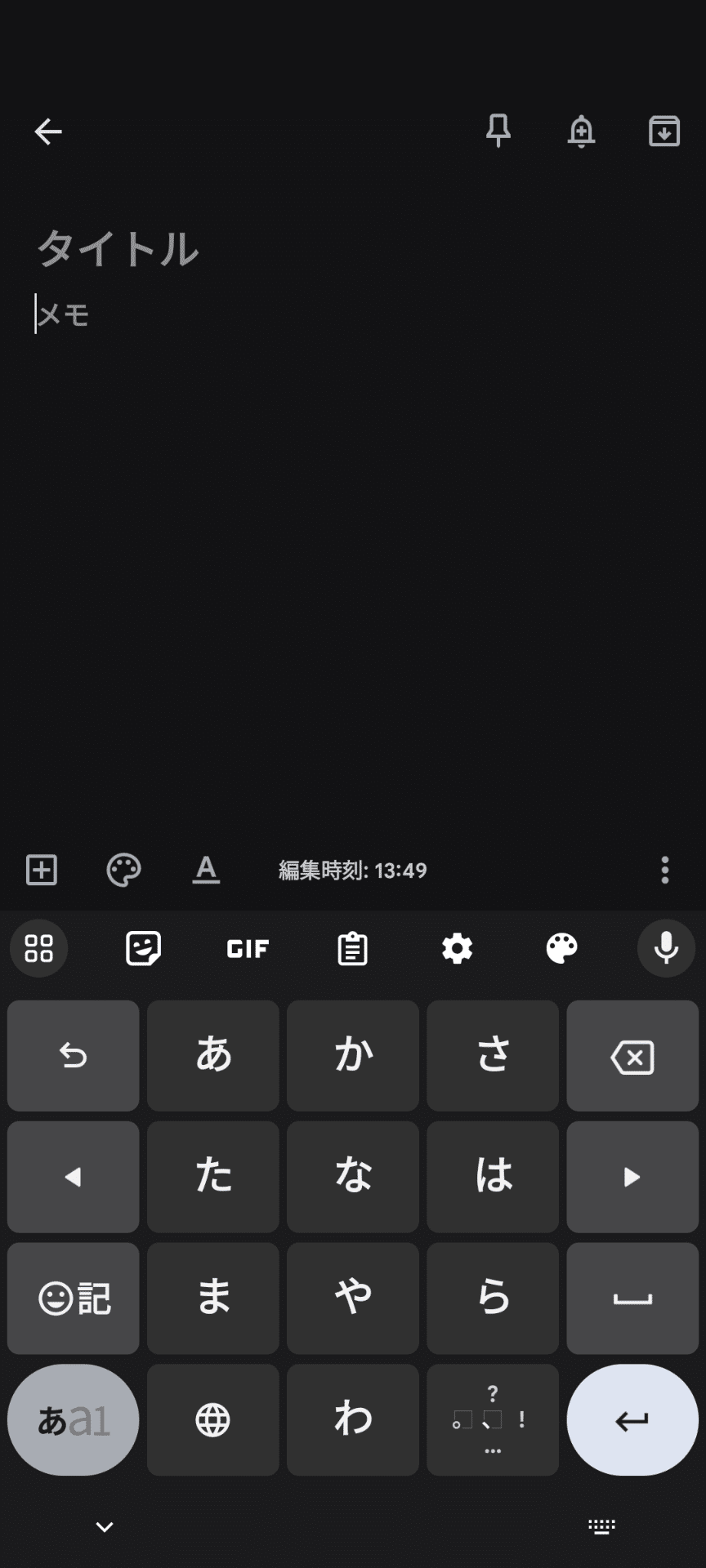Archive this note

point(664,131)
